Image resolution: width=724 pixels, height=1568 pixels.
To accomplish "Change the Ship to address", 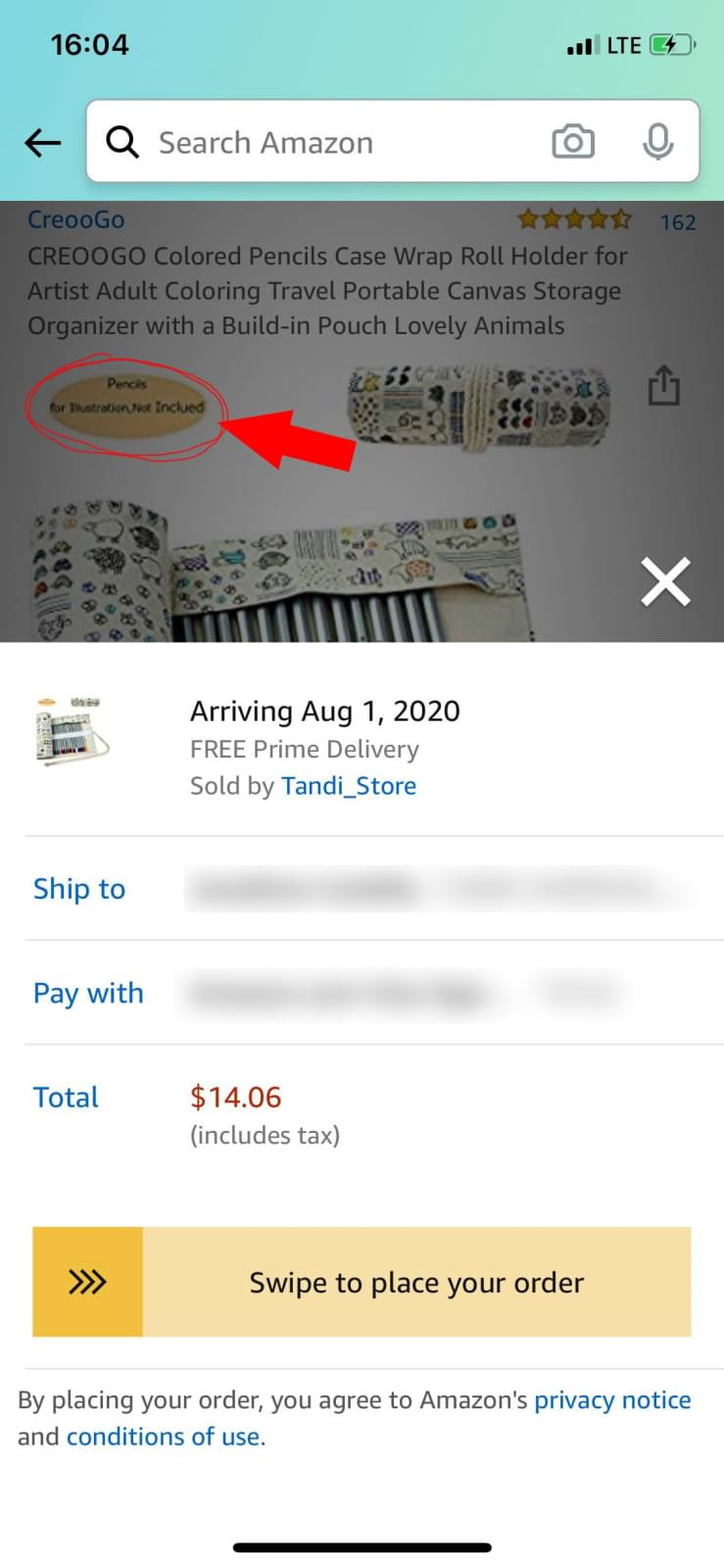I will 372,889.
